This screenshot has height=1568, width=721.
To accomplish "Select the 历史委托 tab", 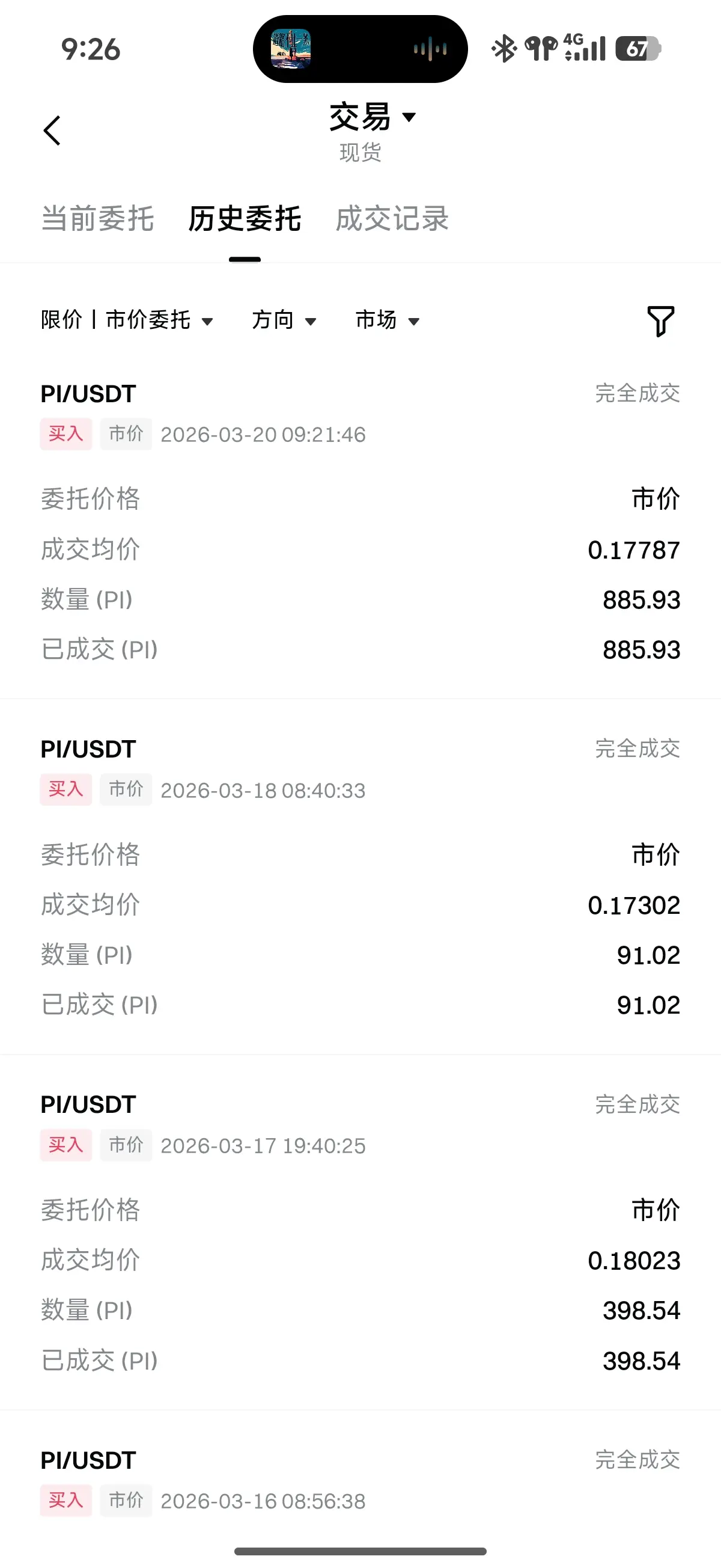I will click(x=245, y=219).
